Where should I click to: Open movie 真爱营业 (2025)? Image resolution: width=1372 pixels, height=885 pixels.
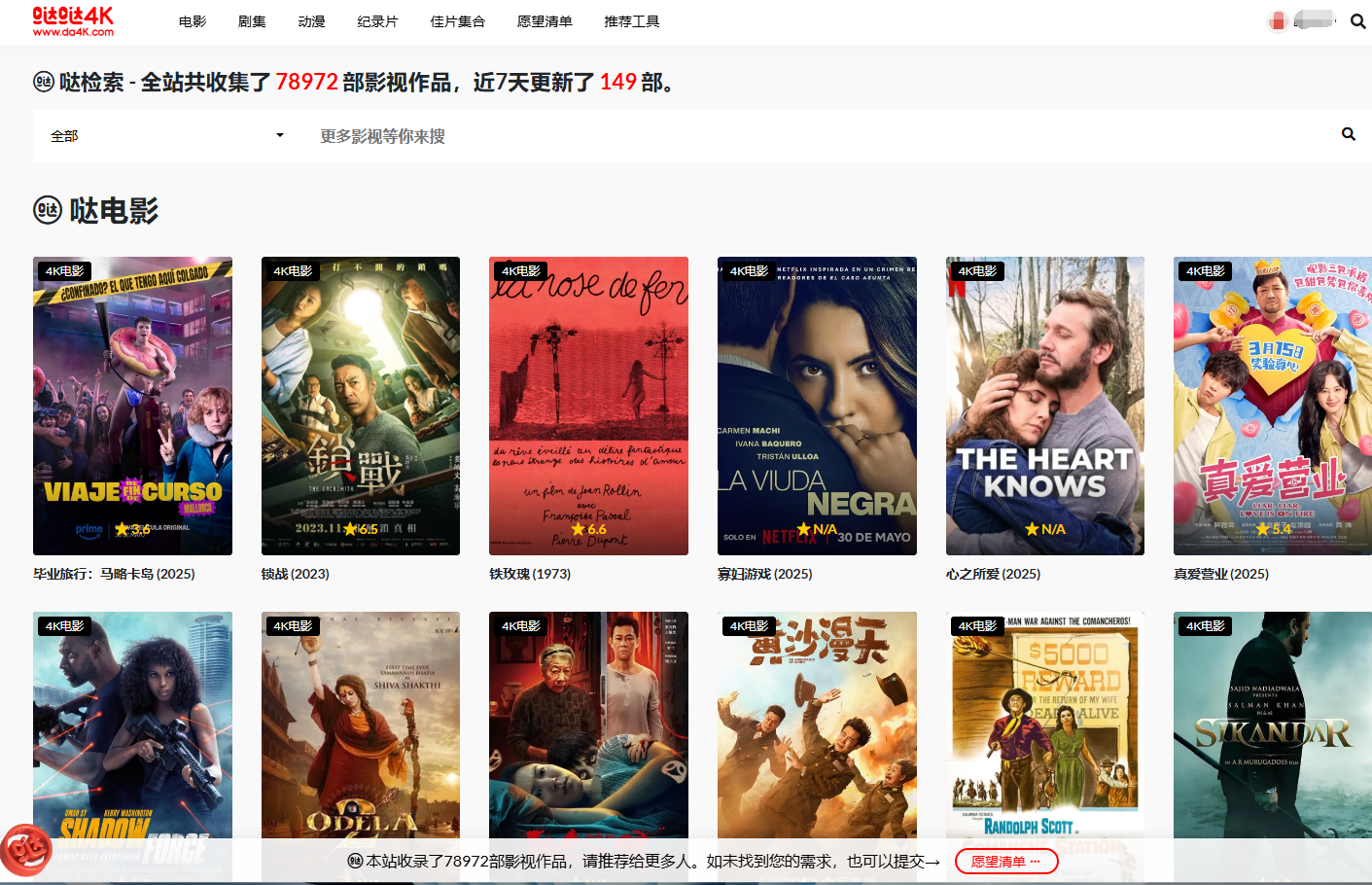(x=1272, y=406)
